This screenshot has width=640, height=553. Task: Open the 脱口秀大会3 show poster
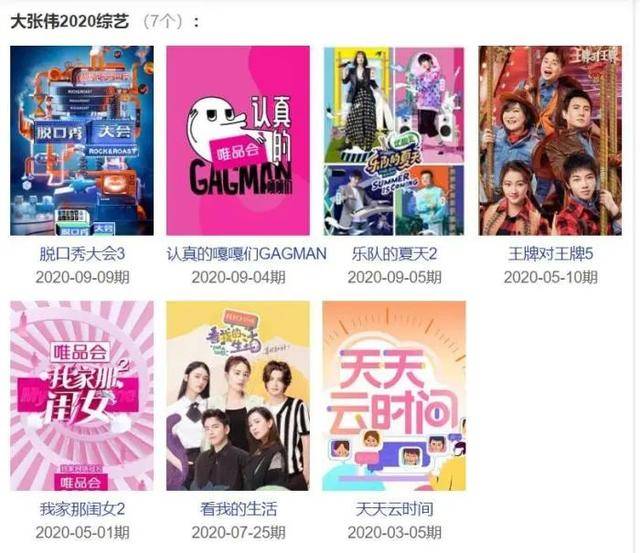81,141
